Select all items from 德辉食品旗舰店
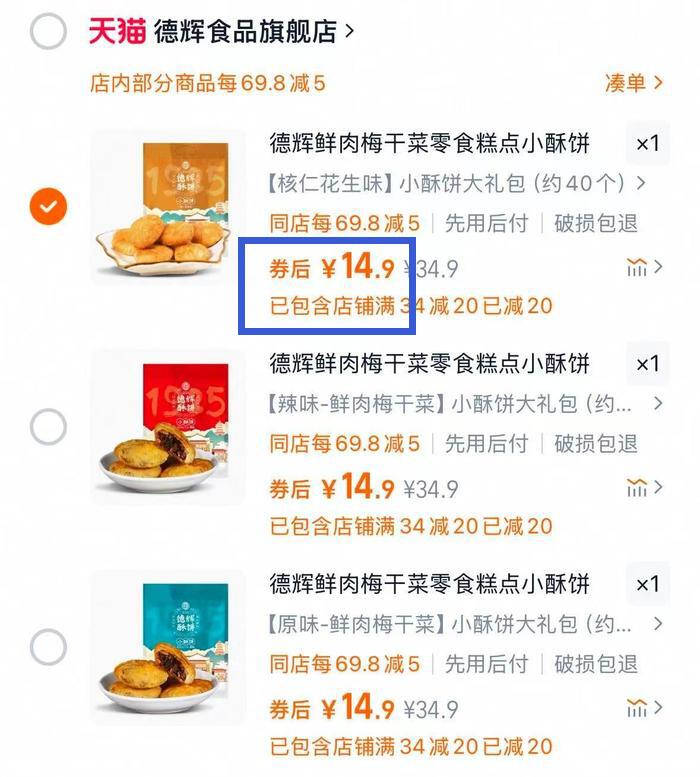 point(48,31)
